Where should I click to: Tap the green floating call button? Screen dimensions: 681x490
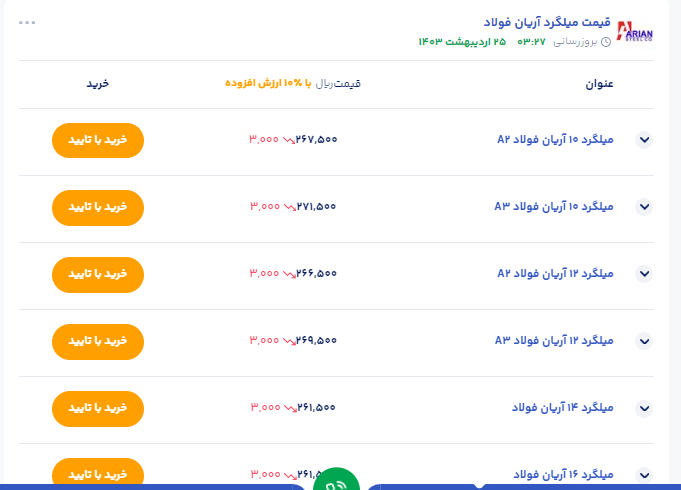pyautogui.click(x=336, y=482)
